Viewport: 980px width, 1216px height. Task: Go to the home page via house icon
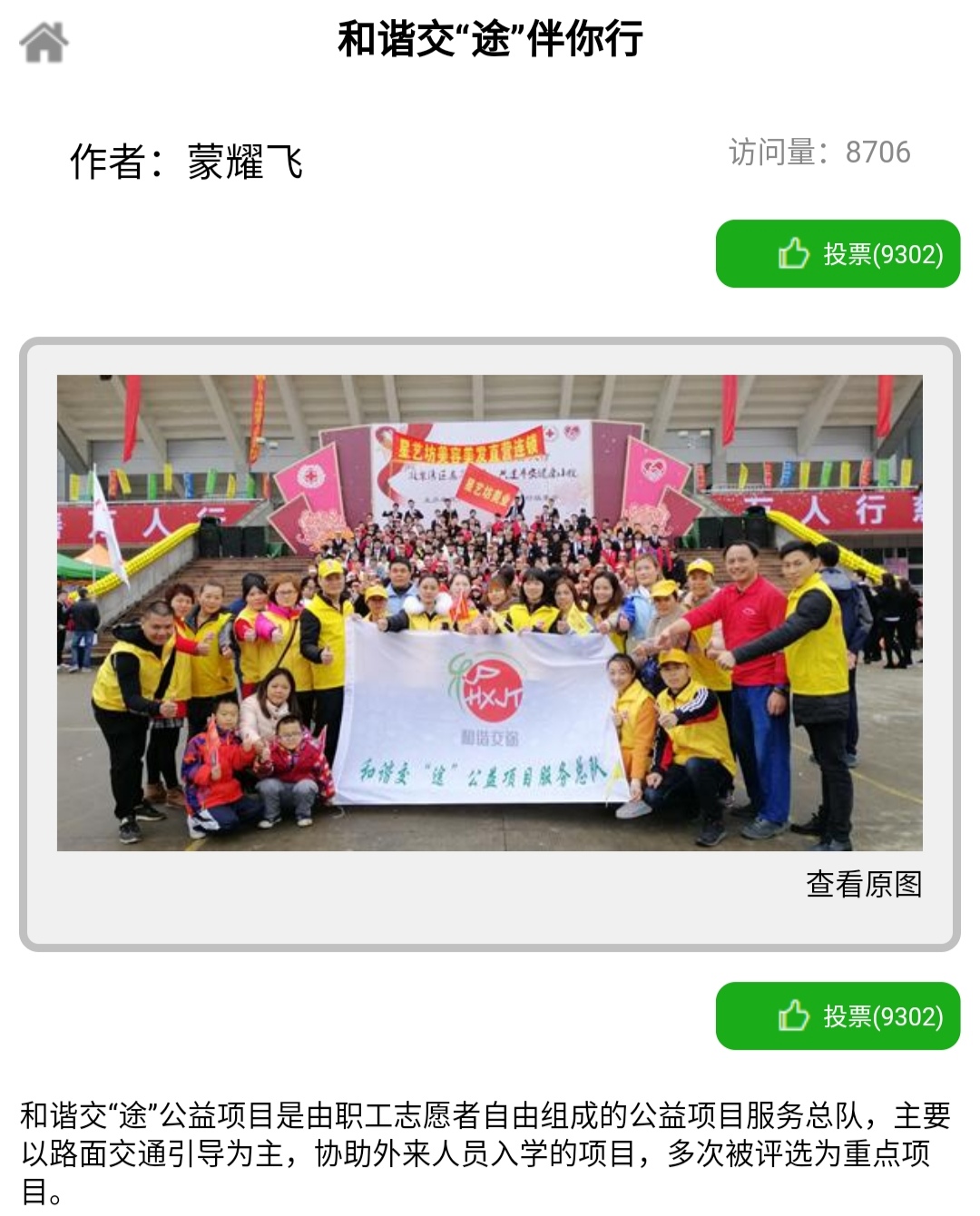[44, 42]
